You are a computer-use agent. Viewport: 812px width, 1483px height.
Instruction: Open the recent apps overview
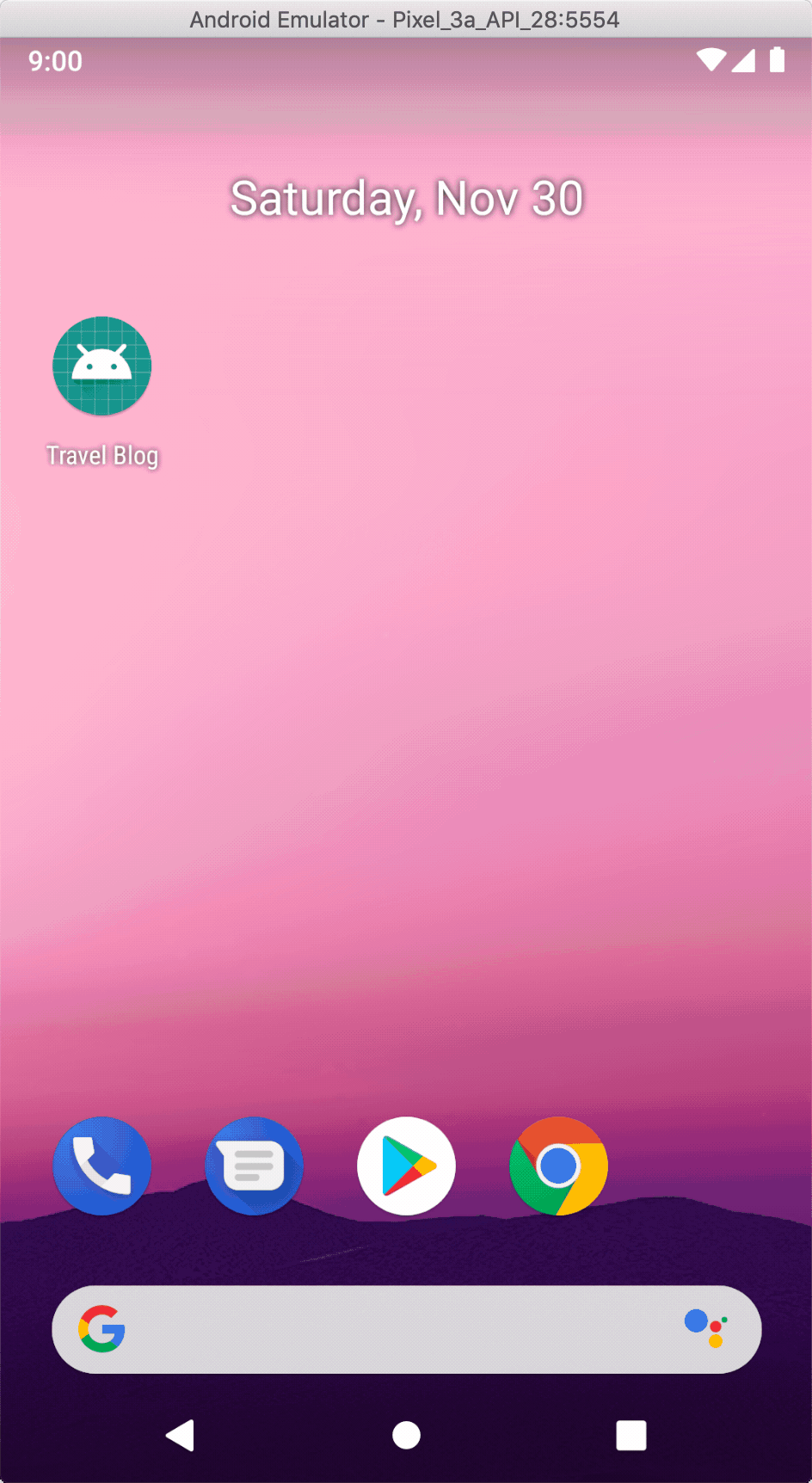click(x=631, y=1435)
